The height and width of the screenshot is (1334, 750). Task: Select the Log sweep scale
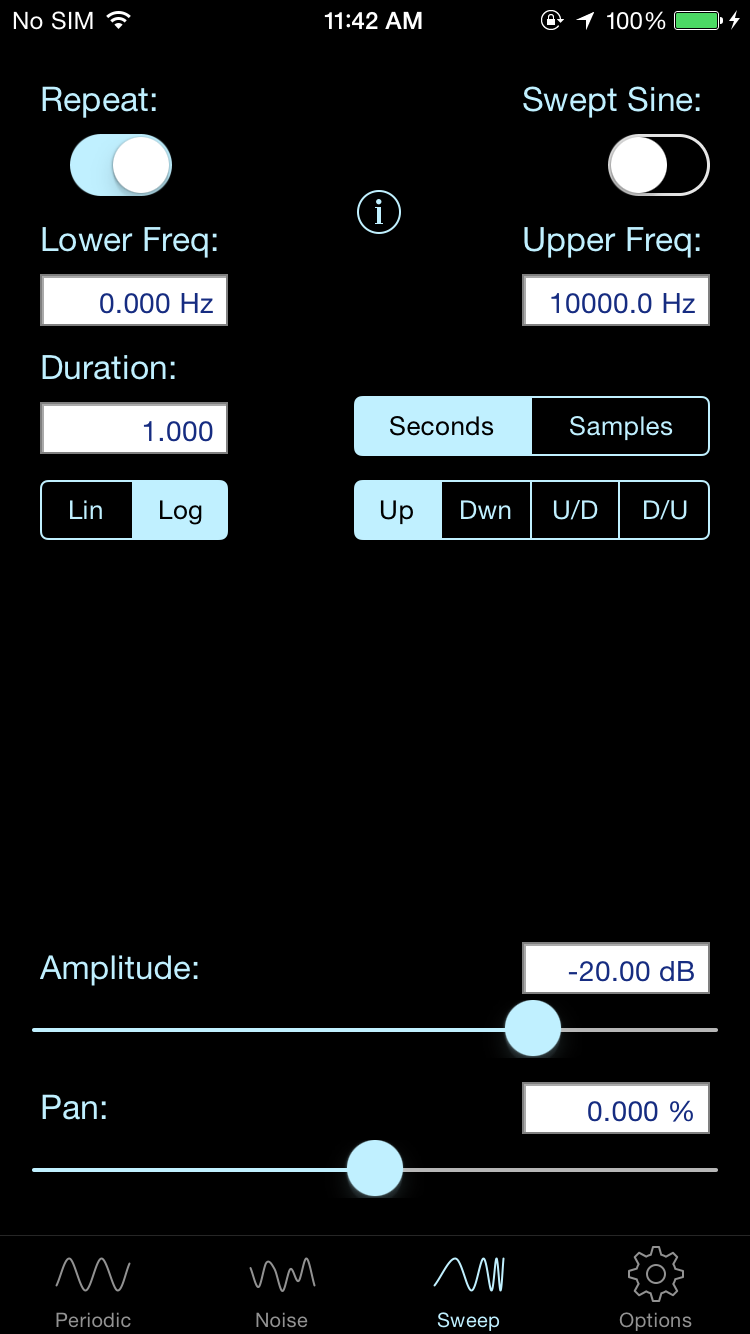point(180,510)
